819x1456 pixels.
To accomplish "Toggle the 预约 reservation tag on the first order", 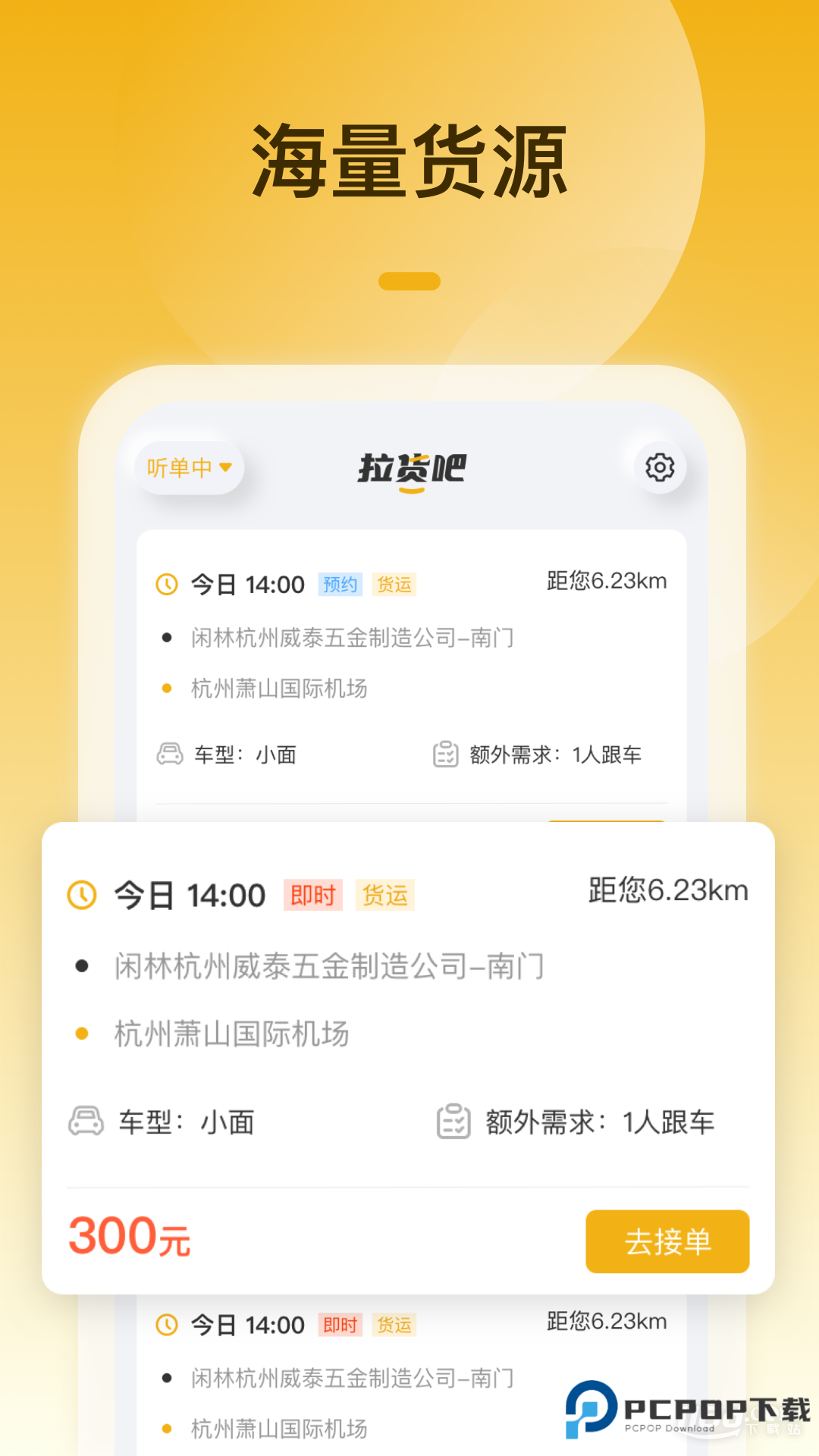I will tap(339, 584).
